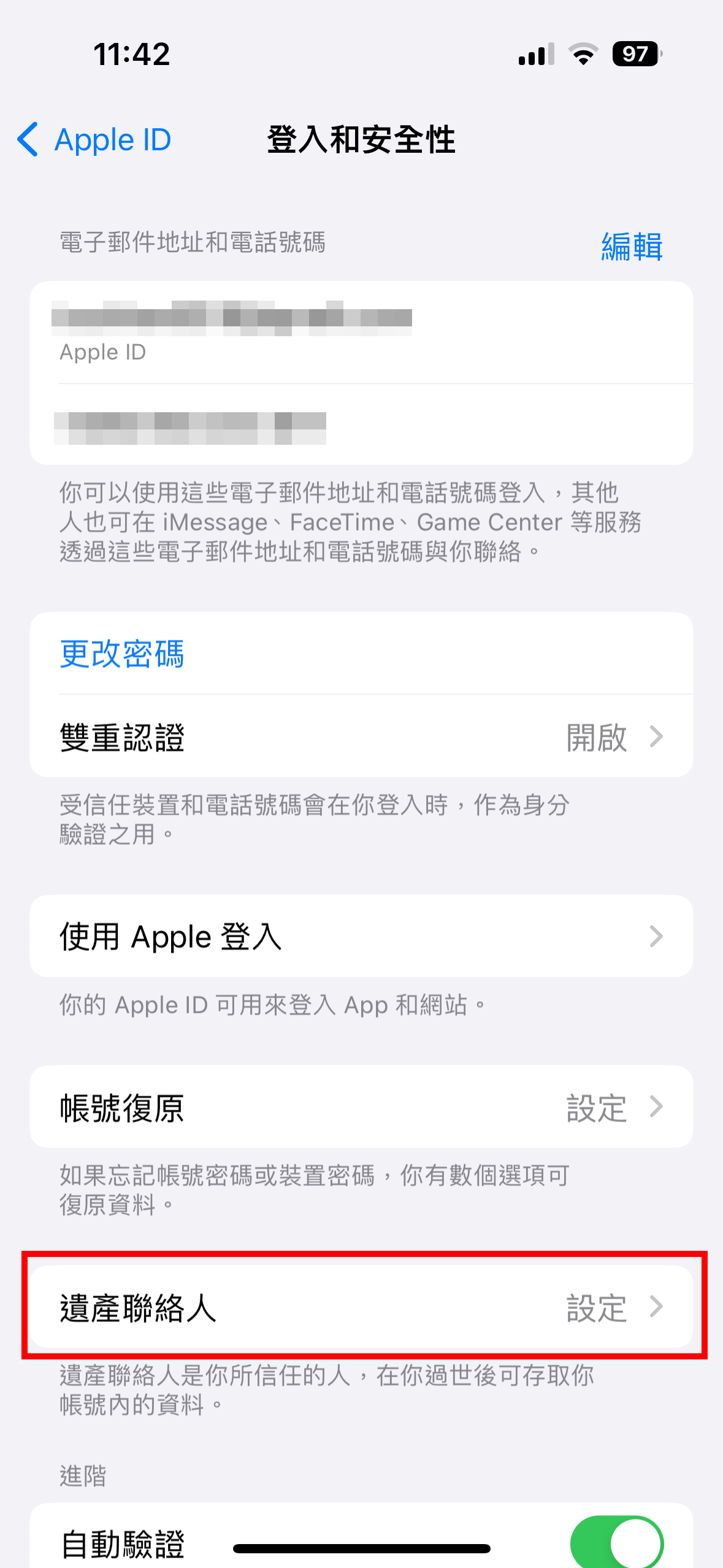Tap 編輯 to edit email and phone
The image size is (723, 1568).
pyautogui.click(x=631, y=247)
